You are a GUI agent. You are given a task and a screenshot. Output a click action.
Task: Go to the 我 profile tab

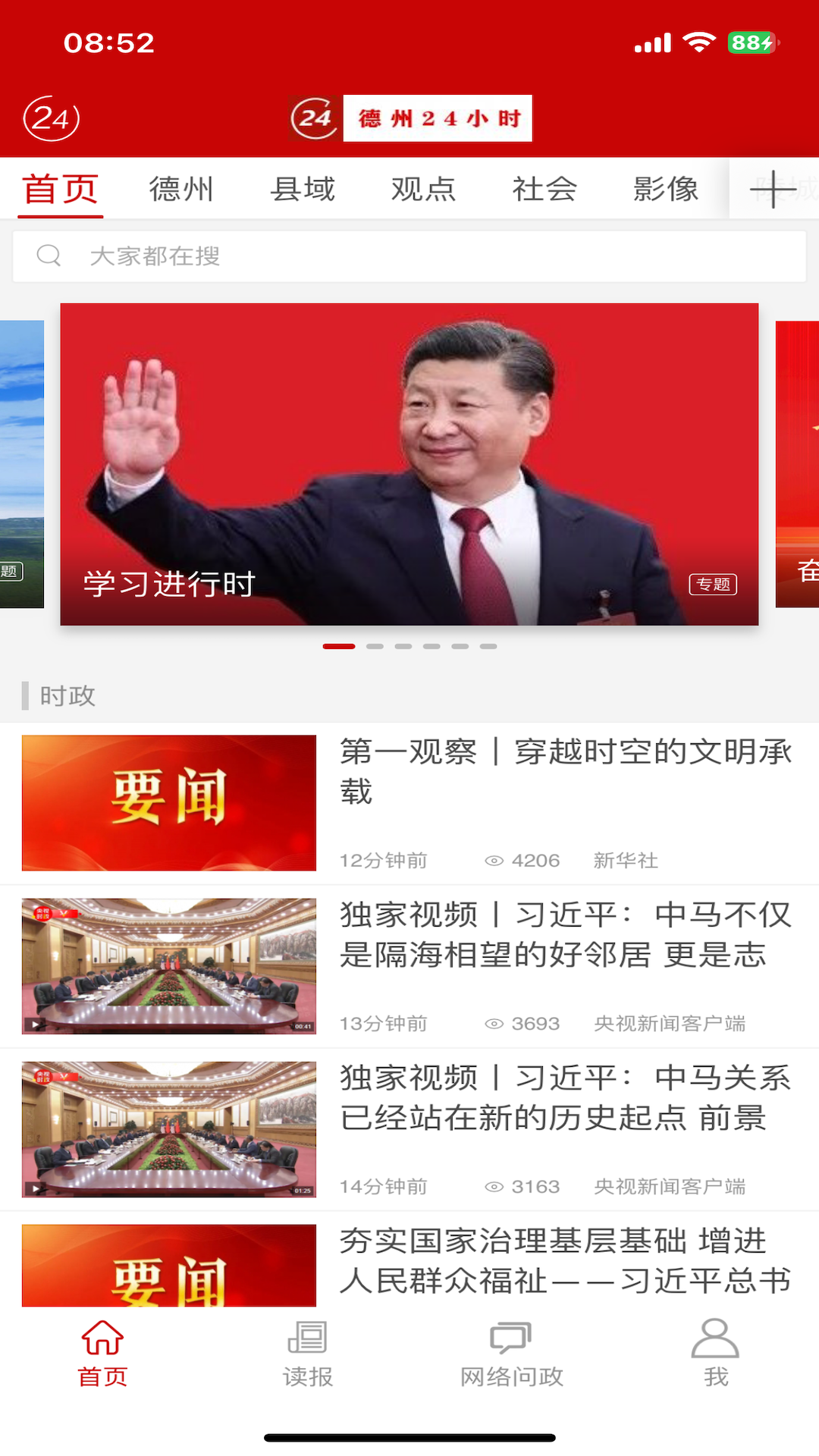coord(716,1354)
